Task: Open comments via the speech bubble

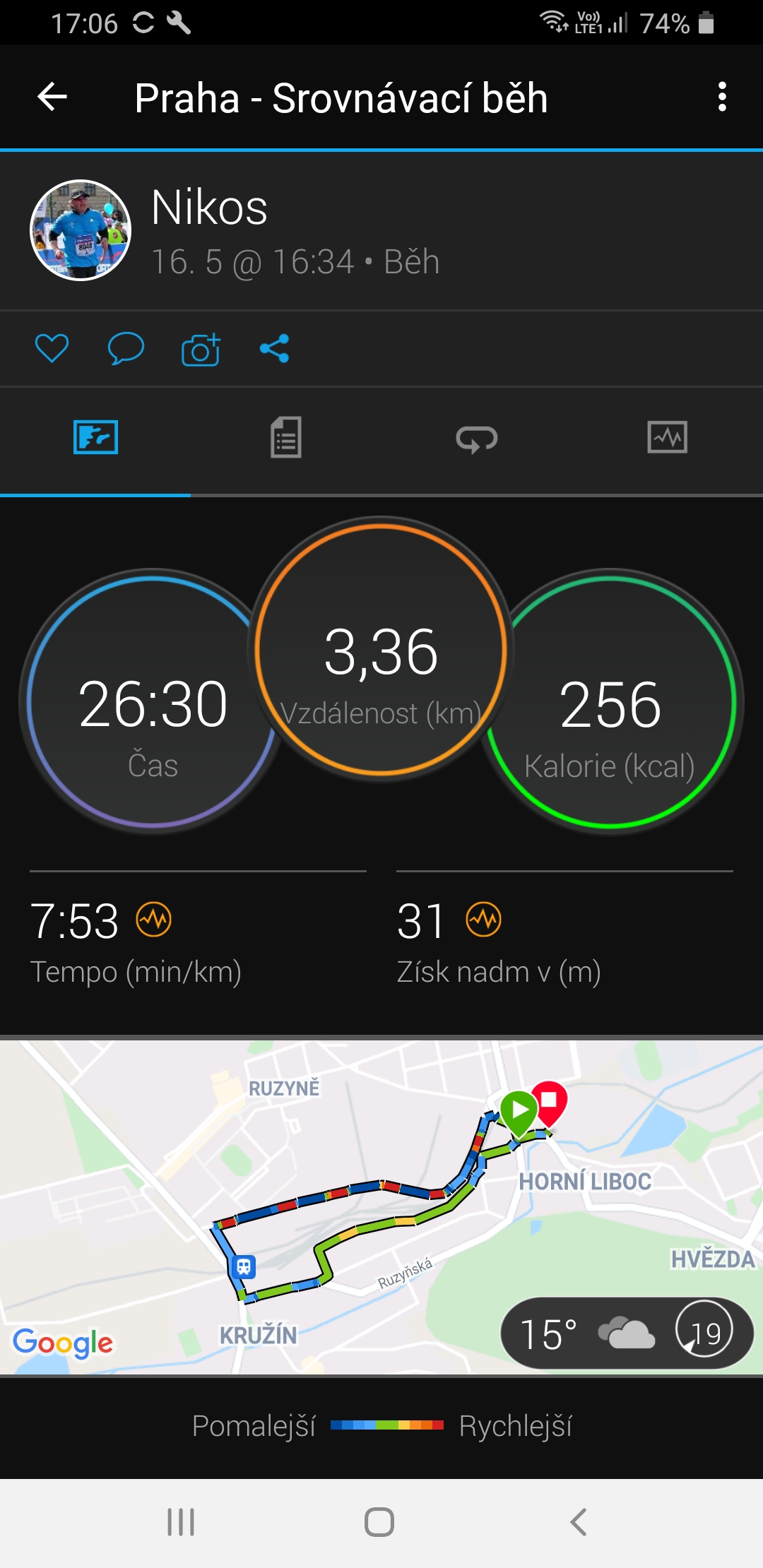Action: point(126,348)
